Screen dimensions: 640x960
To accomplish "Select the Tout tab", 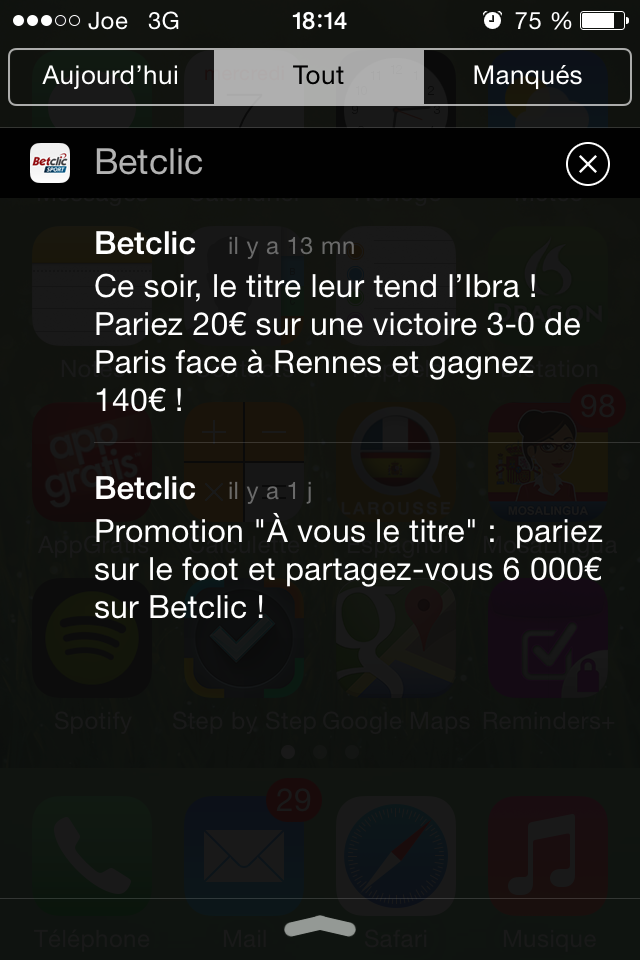I will coord(319,76).
